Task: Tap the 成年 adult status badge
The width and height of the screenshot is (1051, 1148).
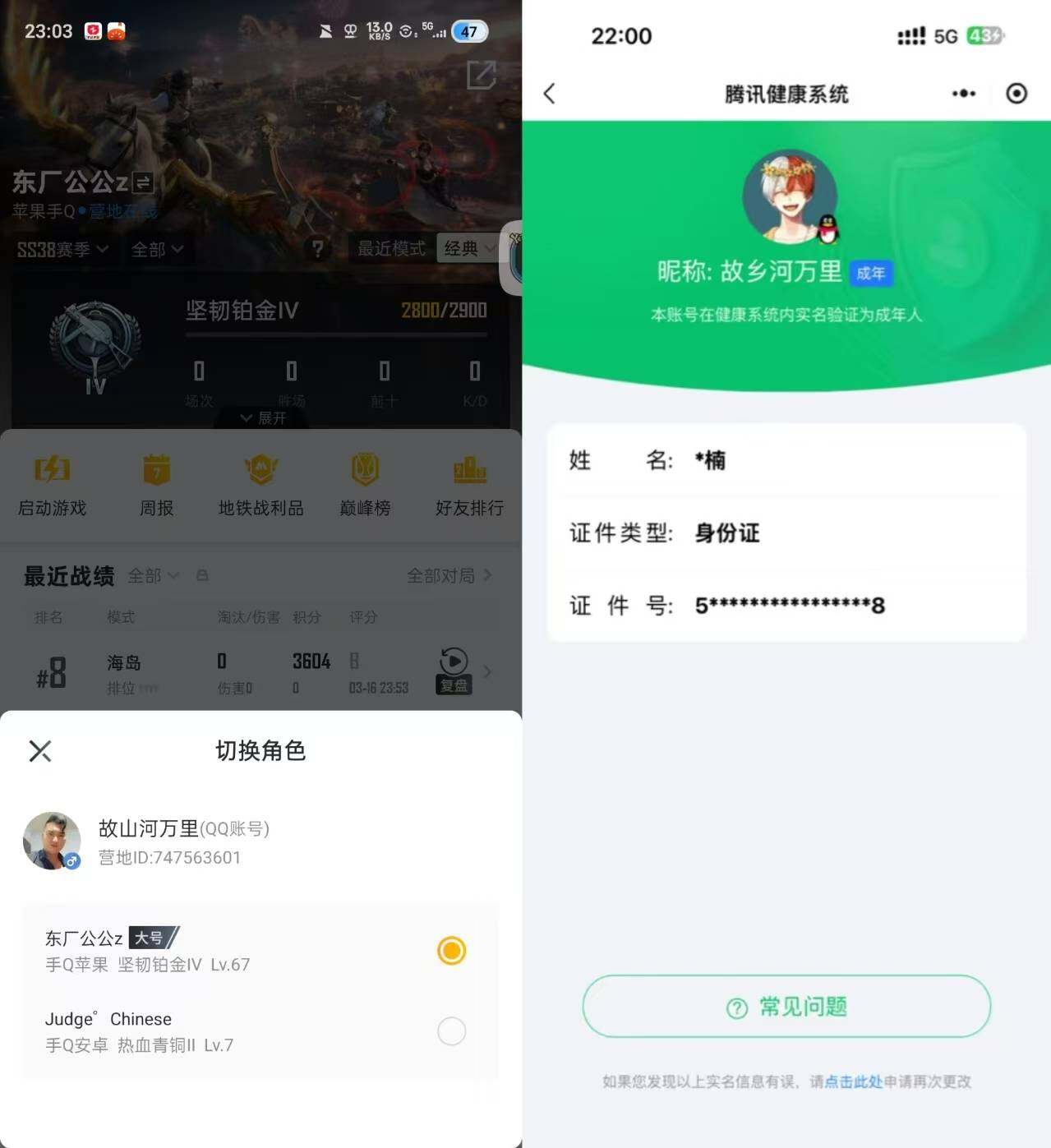Action: pyautogui.click(x=871, y=274)
